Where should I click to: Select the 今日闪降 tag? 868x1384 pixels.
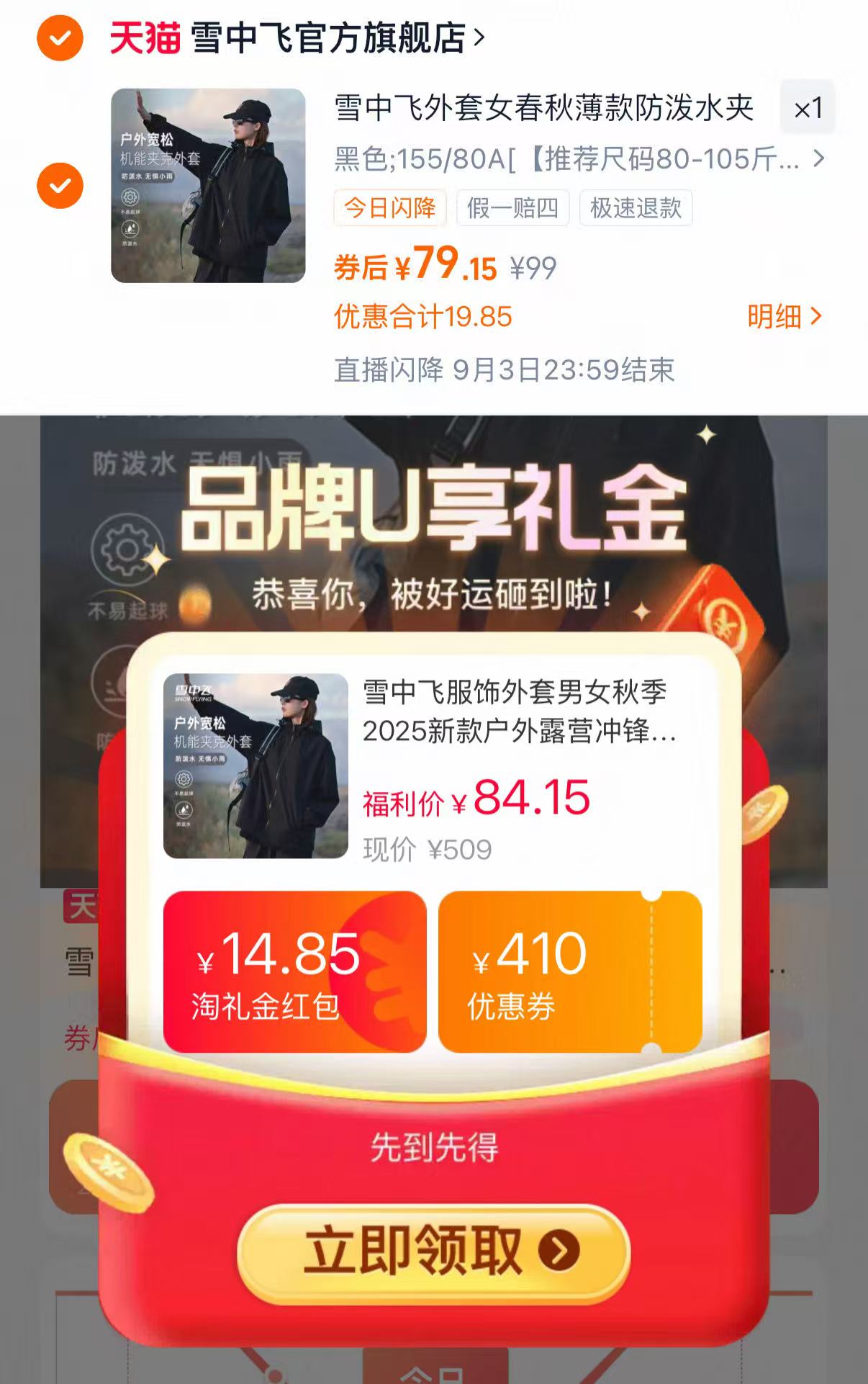391,209
